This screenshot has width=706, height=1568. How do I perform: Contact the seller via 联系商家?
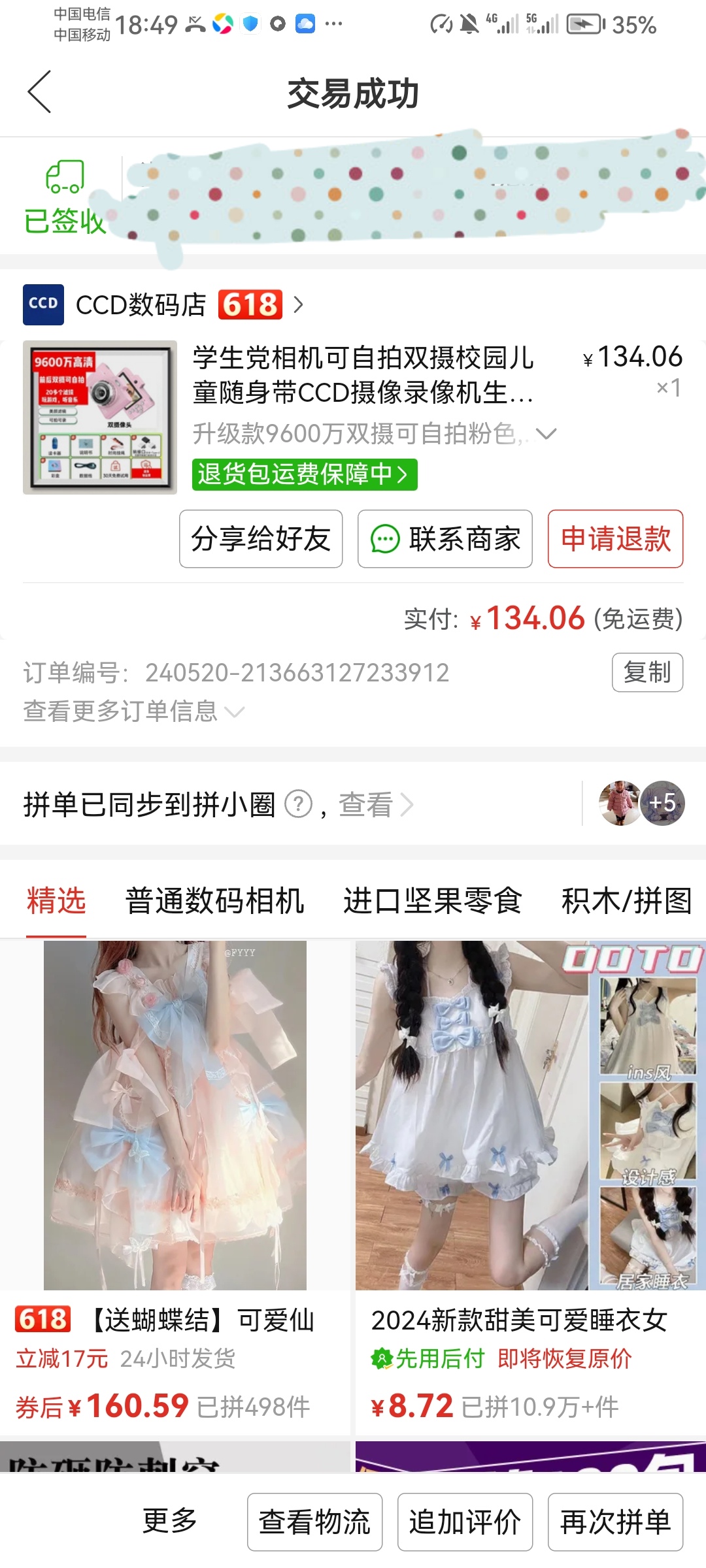(x=445, y=539)
